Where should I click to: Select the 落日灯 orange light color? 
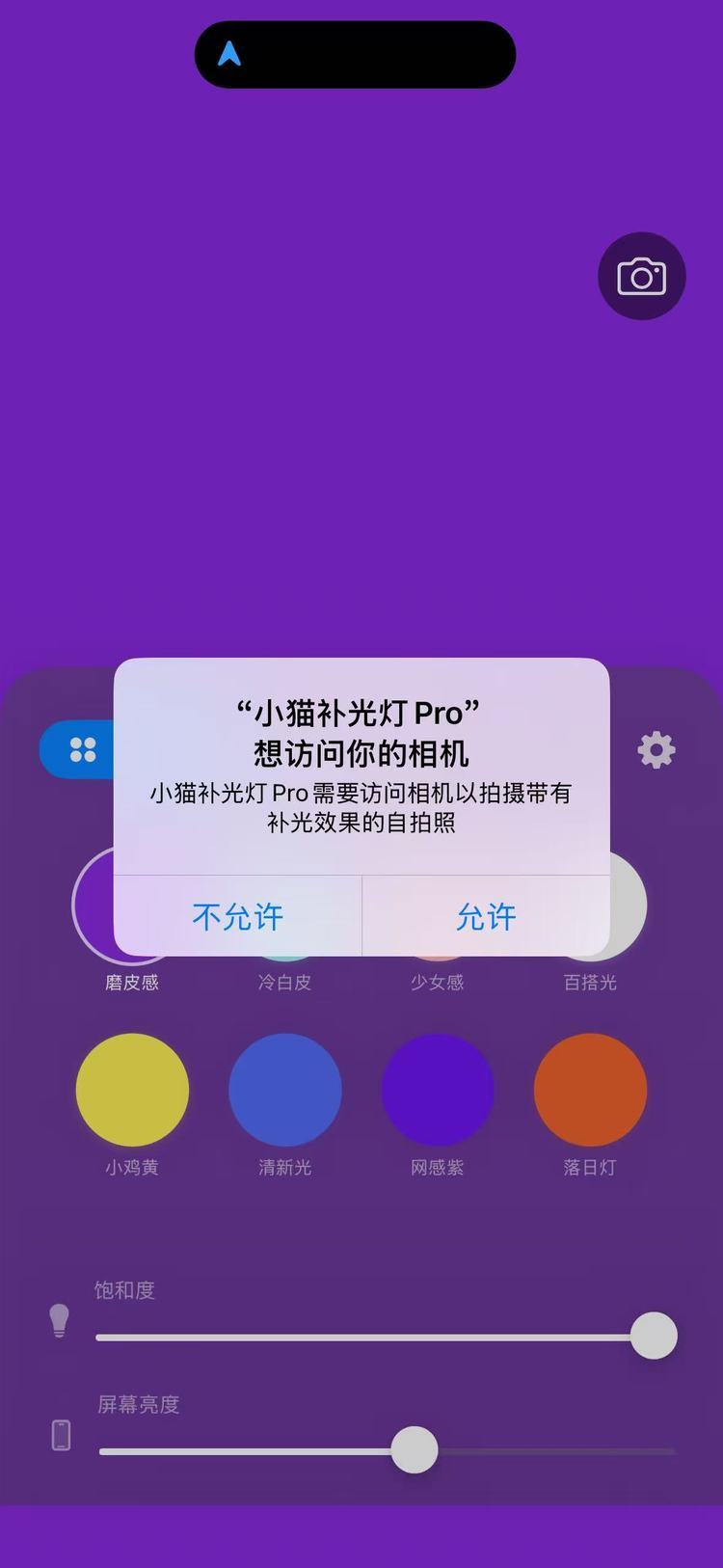coord(590,1090)
